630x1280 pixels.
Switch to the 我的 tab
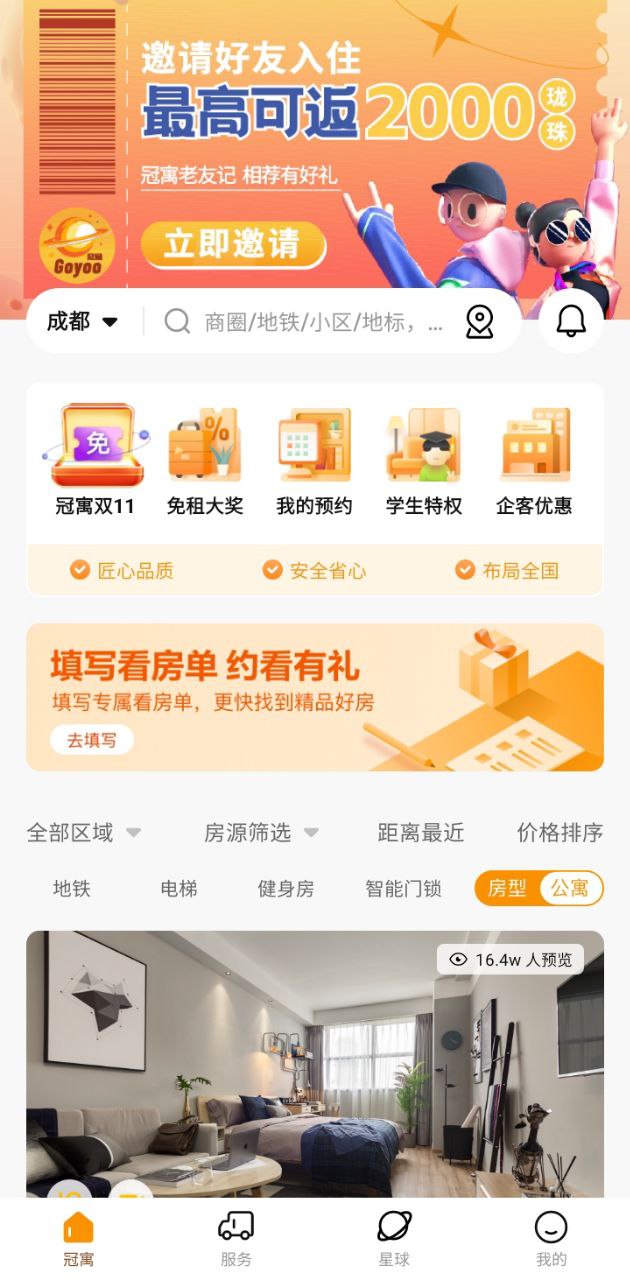(x=551, y=1238)
